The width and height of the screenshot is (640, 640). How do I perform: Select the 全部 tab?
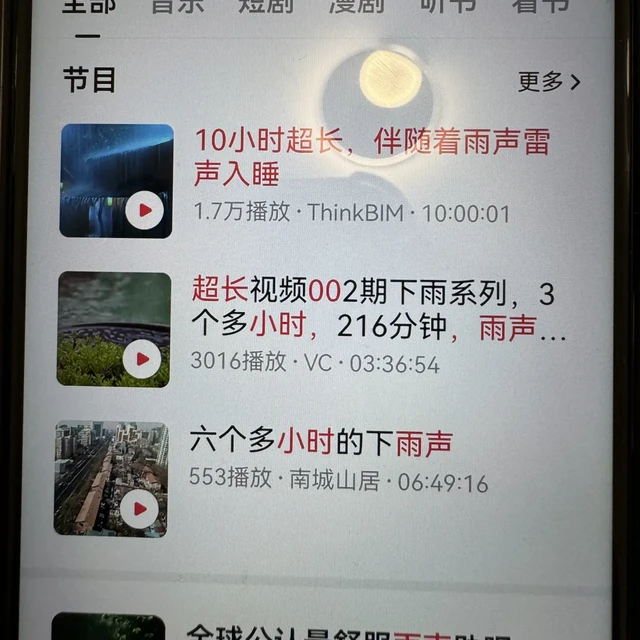pyautogui.click(x=89, y=6)
